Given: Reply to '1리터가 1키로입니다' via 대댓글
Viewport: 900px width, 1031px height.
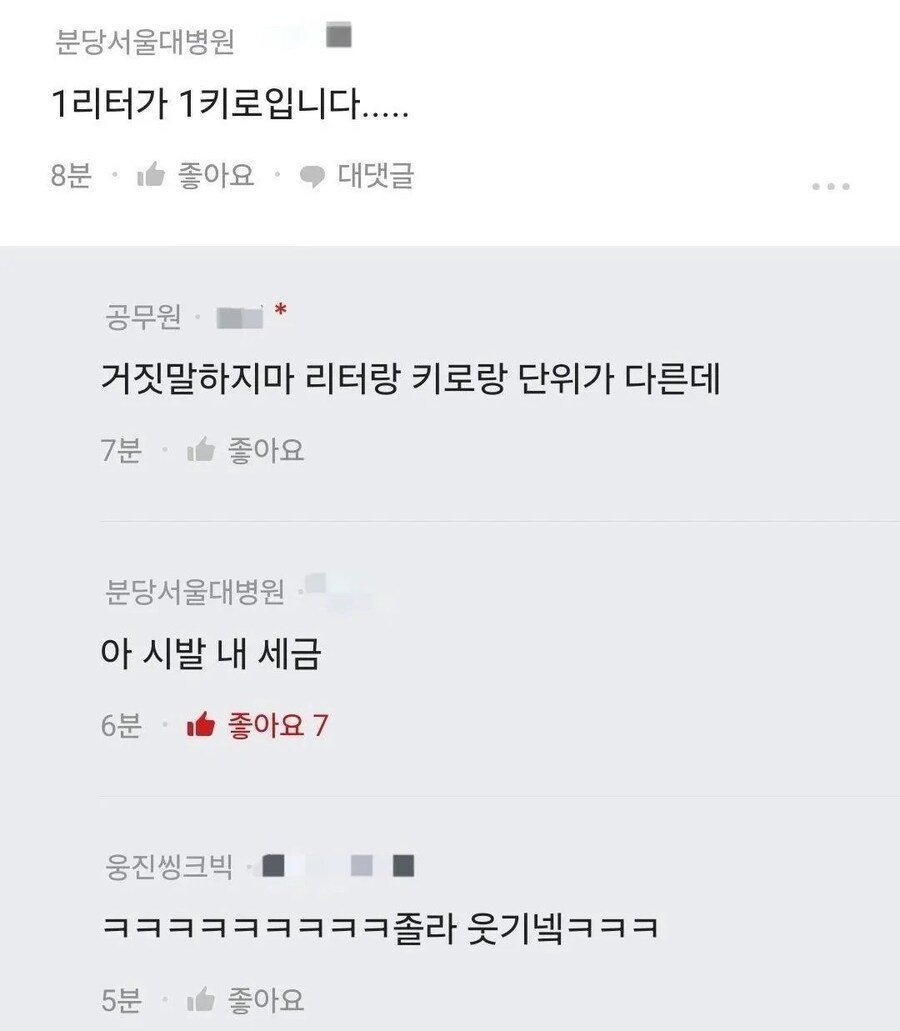Looking at the screenshot, I should coord(357,177).
